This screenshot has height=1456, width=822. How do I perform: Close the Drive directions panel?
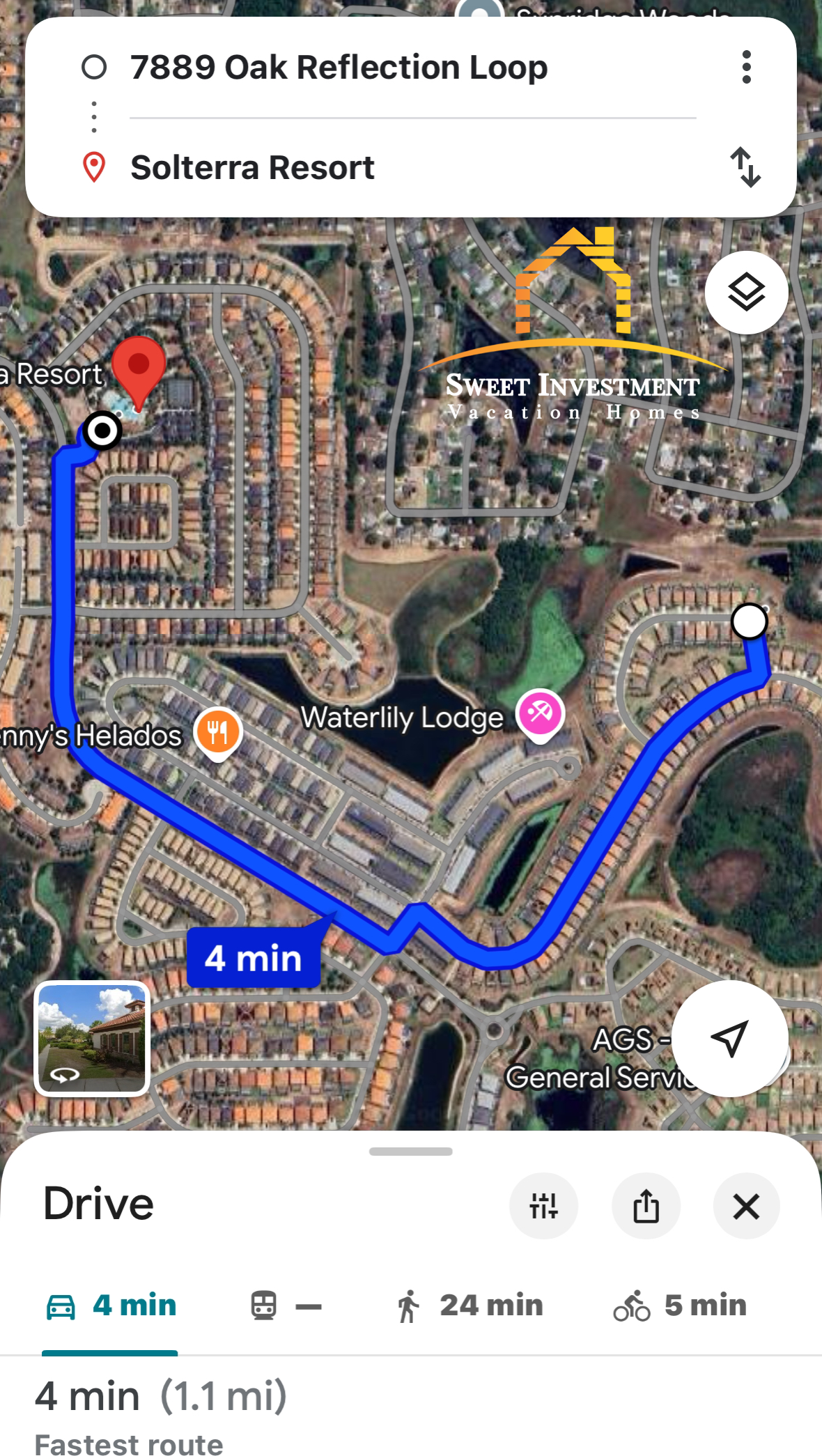(x=746, y=1206)
